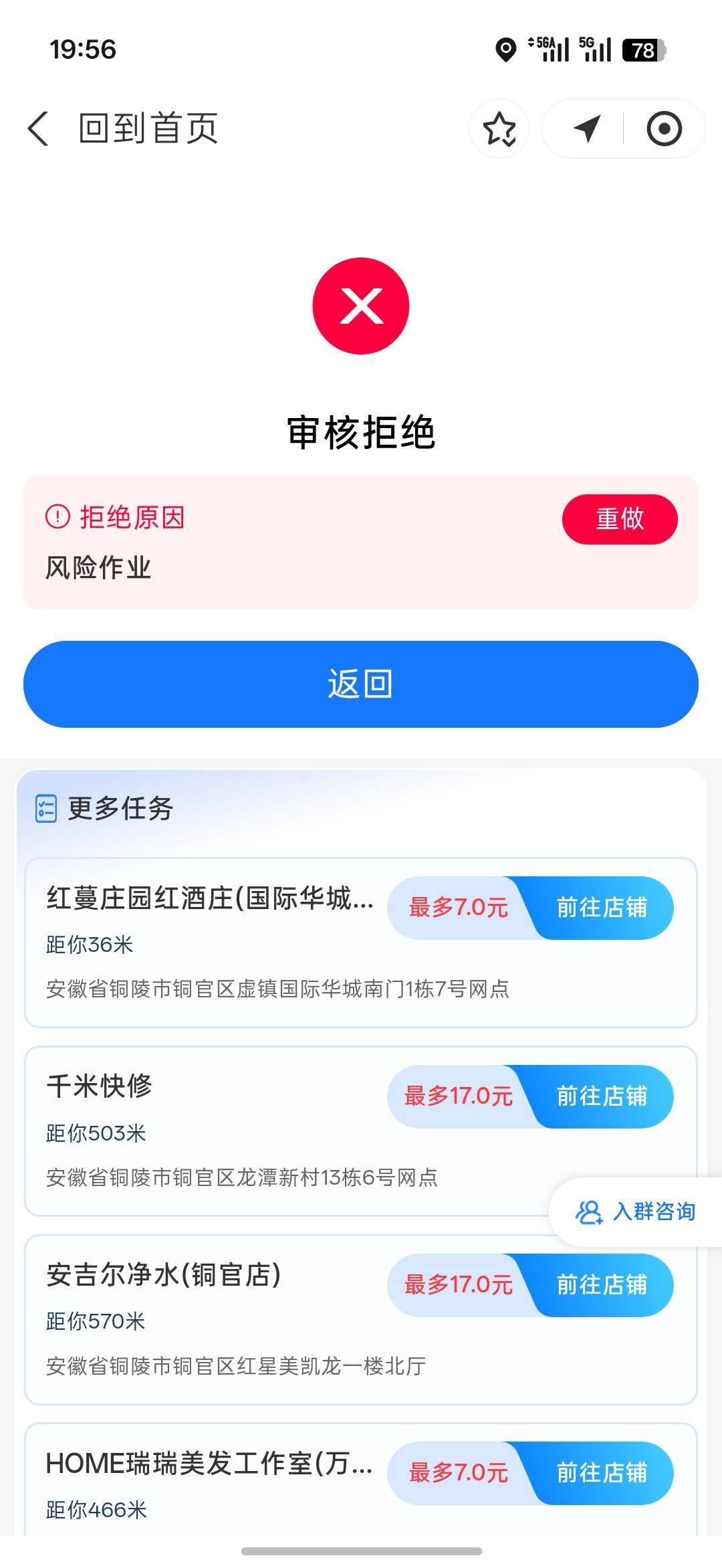This screenshot has width=722, height=1568.
Task: Tap the back arrow next to 回到首页
Action: tap(38, 128)
